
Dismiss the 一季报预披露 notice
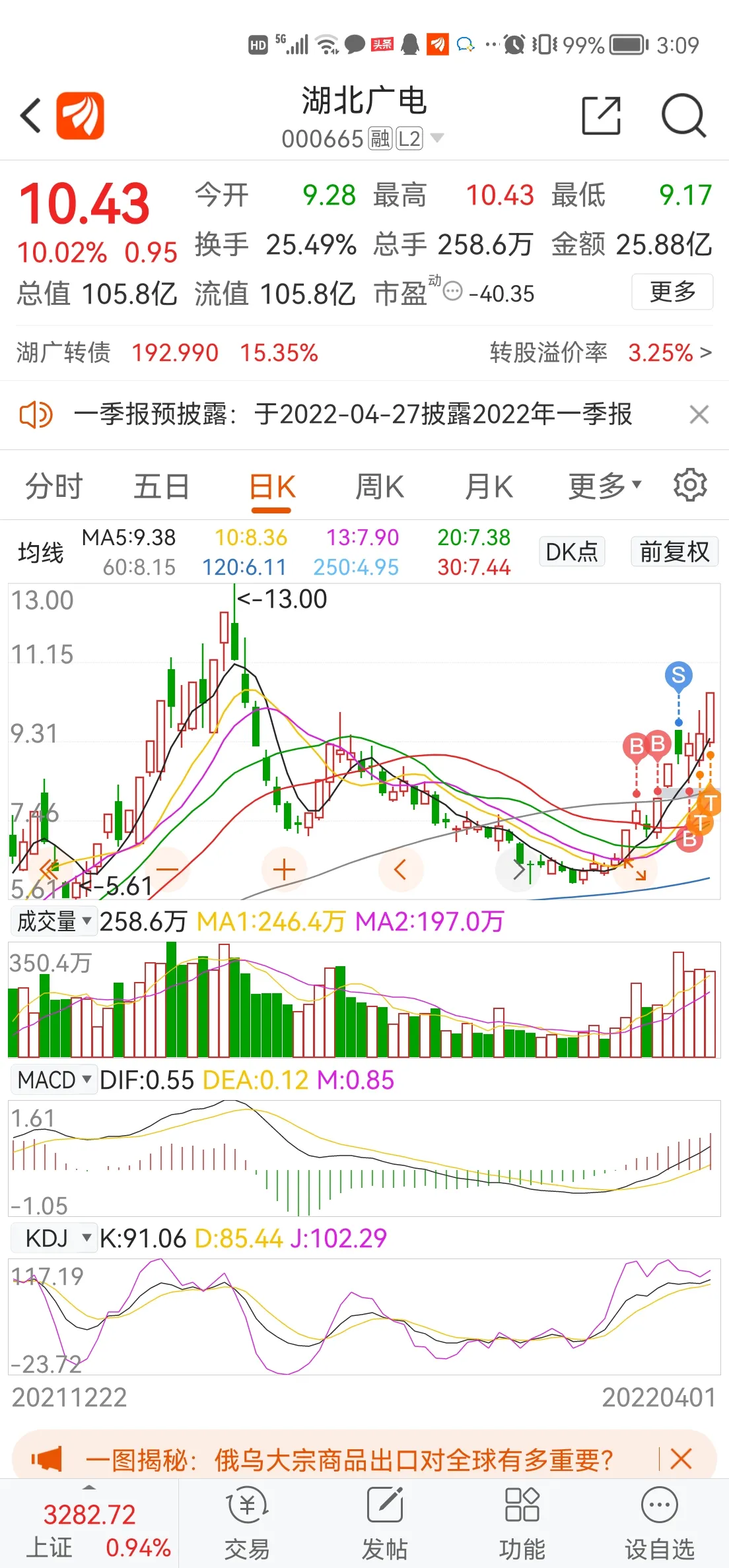click(x=699, y=415)
